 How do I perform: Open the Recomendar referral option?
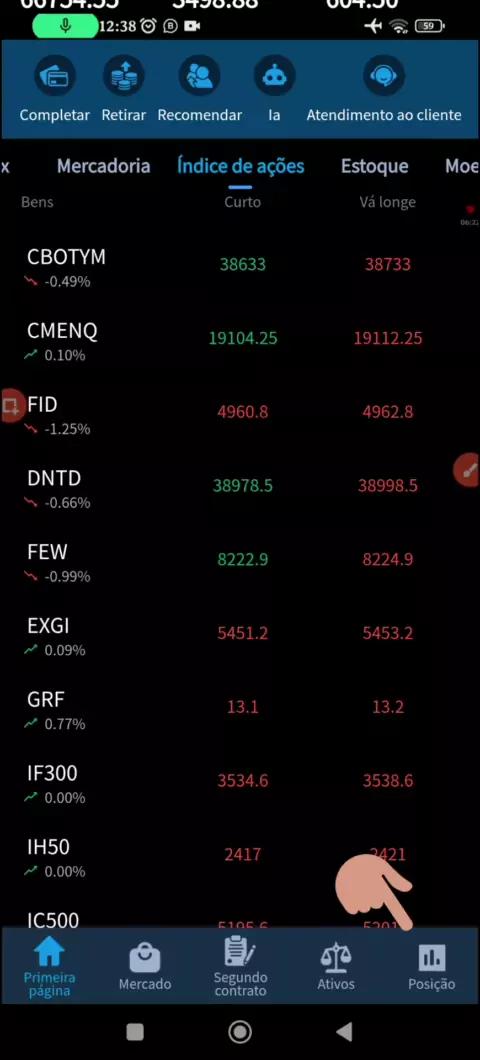[x=199, y=91]
